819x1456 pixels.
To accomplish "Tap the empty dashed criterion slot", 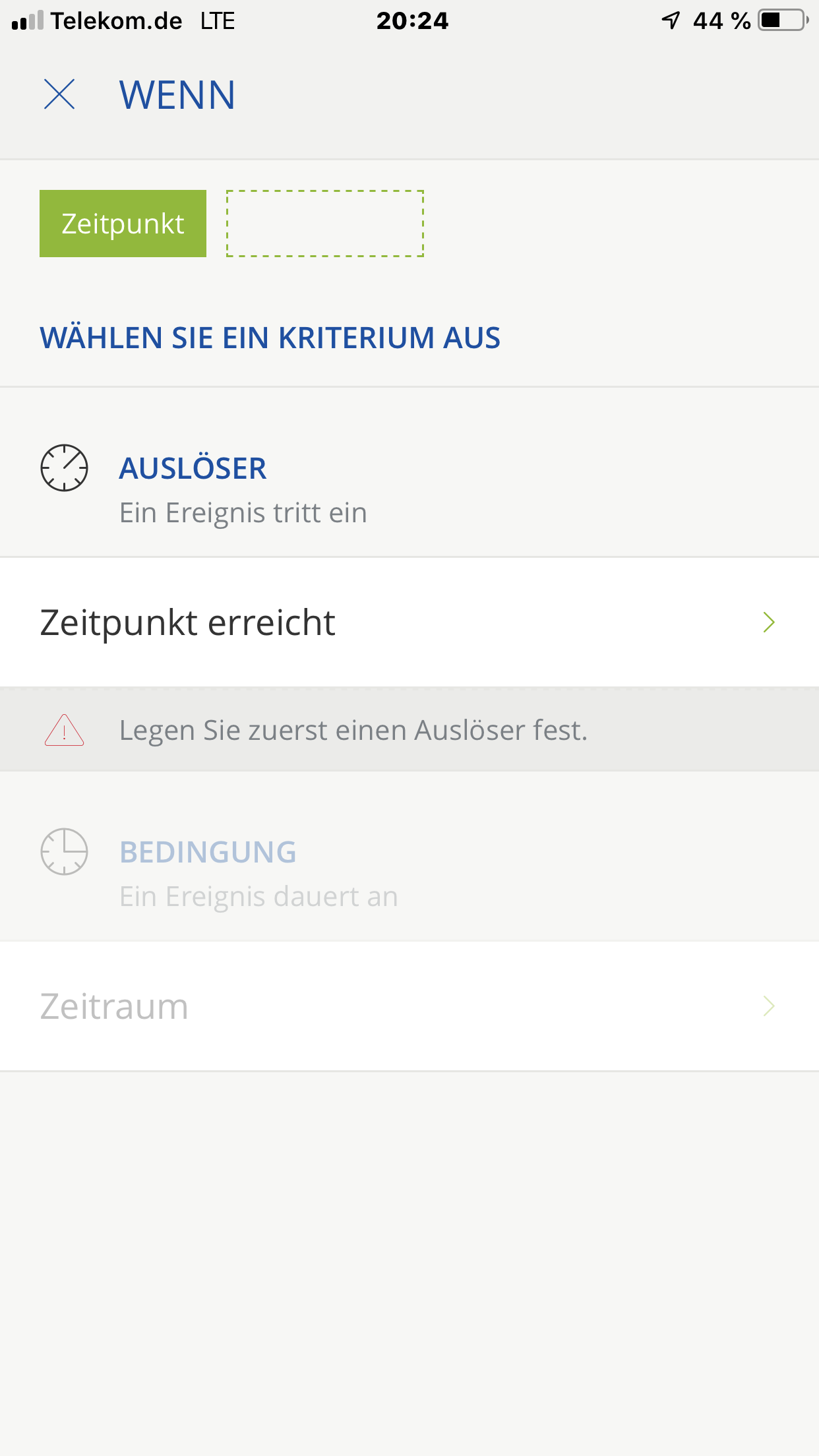I will pyautogui.click(x=324, y=224).
